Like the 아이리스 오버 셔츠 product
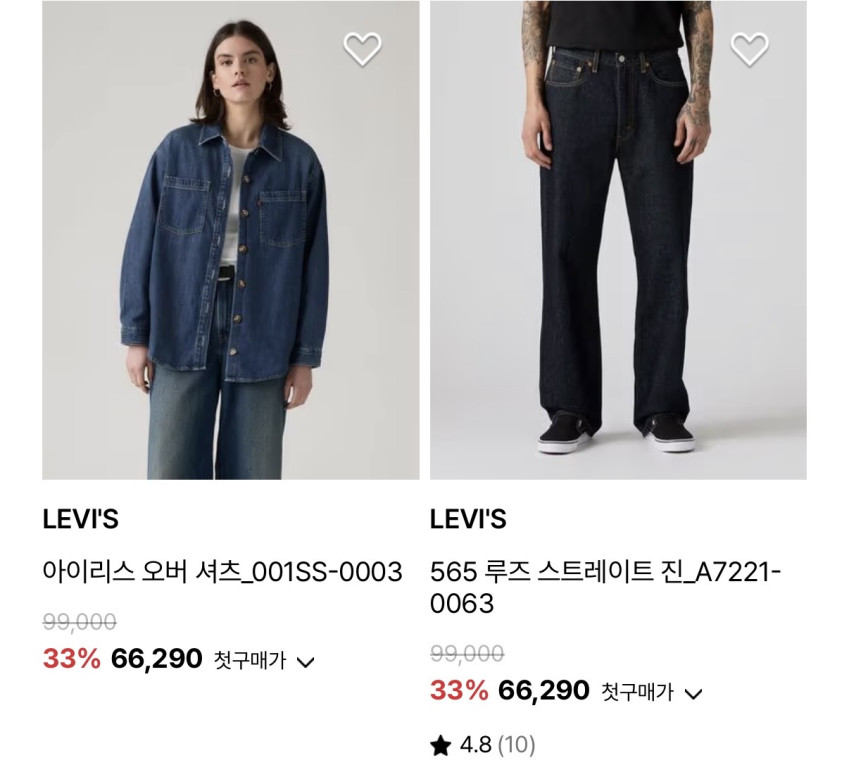The width and height of the screenshot is (849, 777). pyautogui.click(x=362, y=49)
